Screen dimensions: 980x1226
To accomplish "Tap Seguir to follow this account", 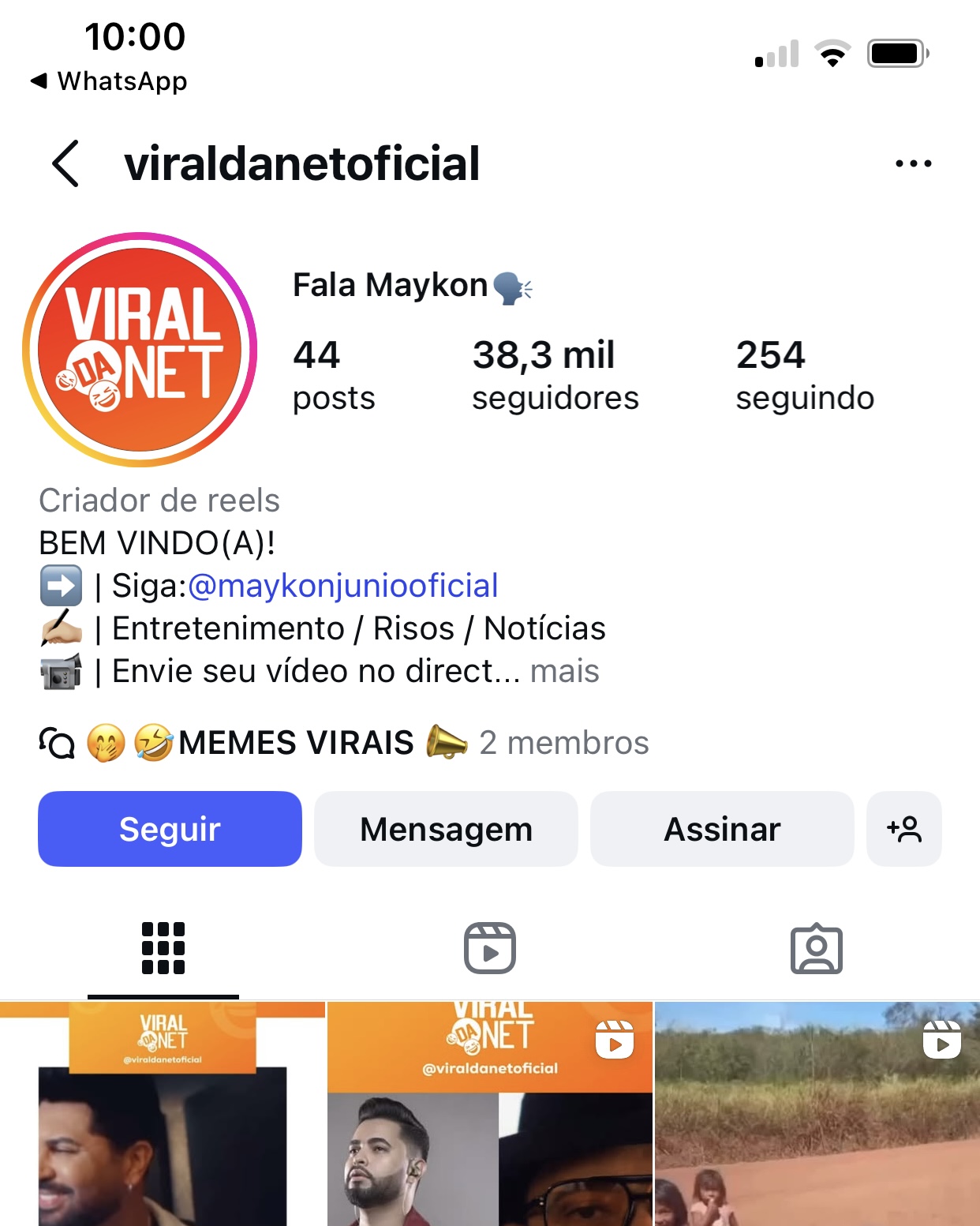I will (x=170, y=829).
